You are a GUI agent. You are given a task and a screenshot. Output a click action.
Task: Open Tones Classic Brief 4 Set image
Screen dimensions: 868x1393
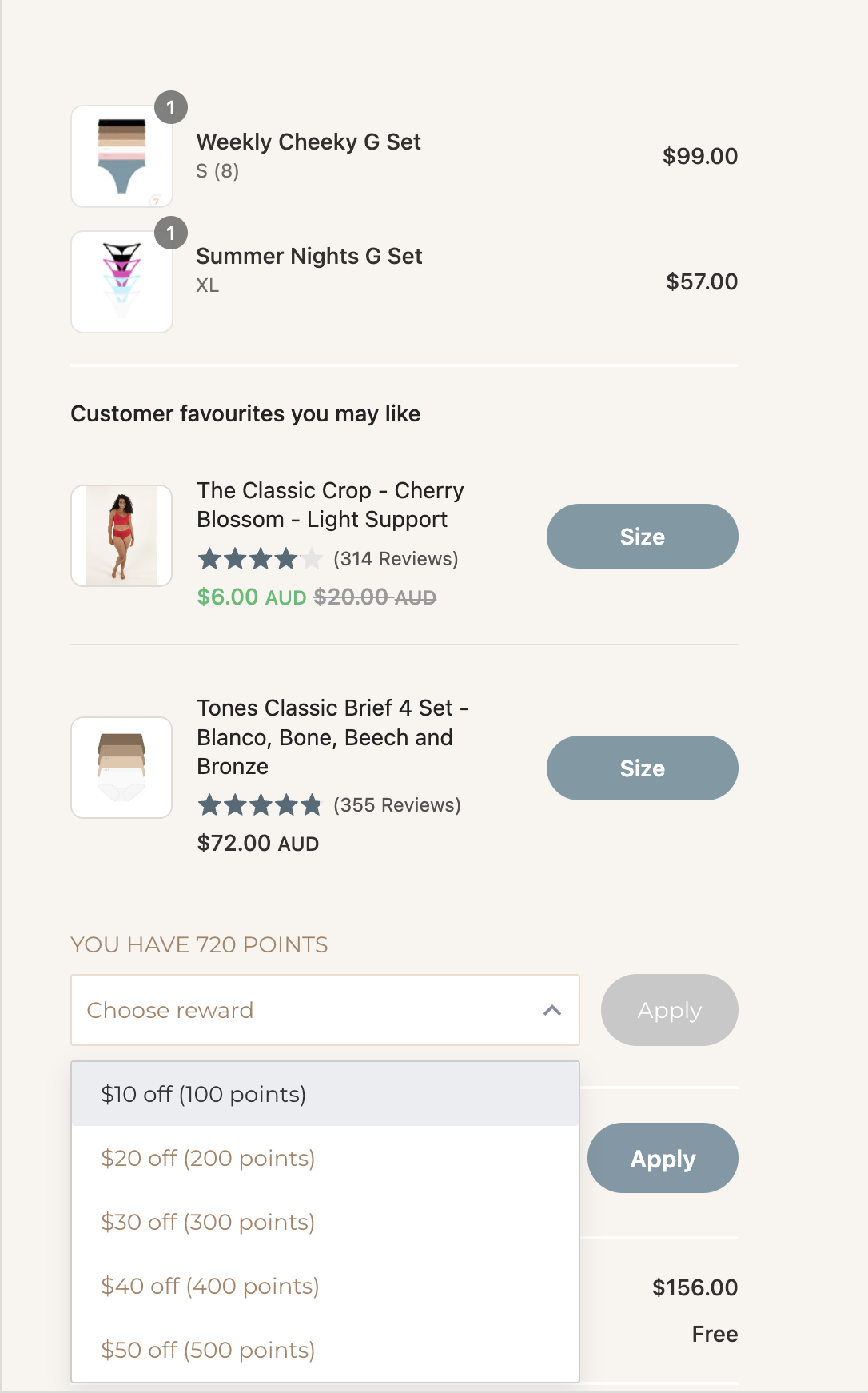[121, 768]
